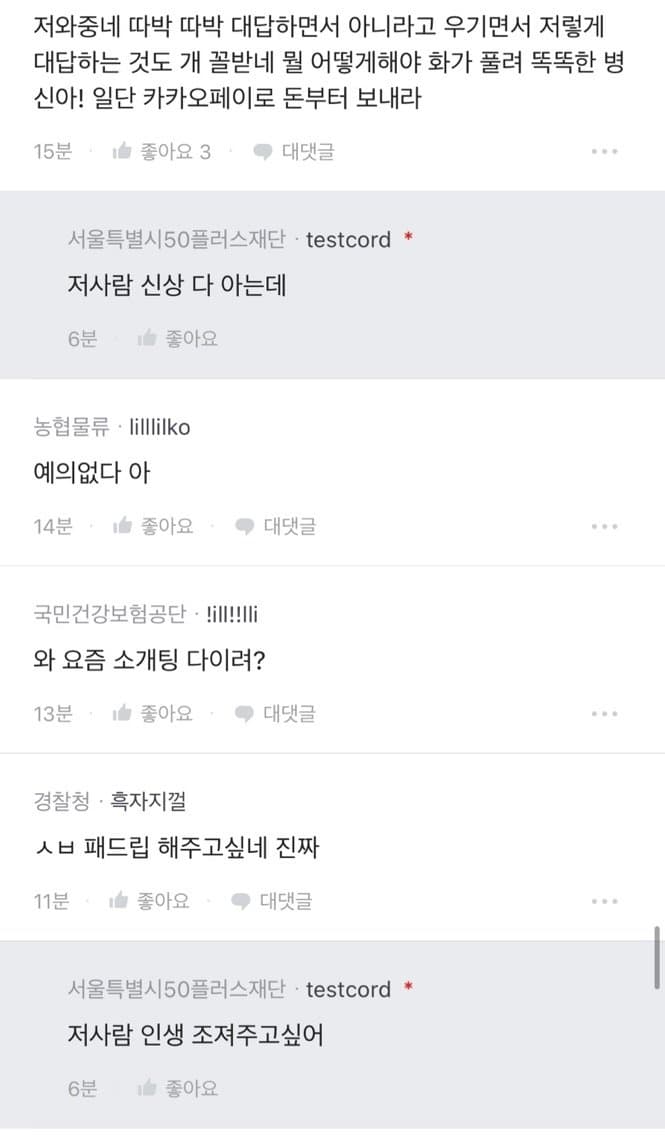Tap 대댓글 under the 경찰청 흑자지껄 comment
Viewport: 665px width, 1136px height.
click(x=271, y=901)
